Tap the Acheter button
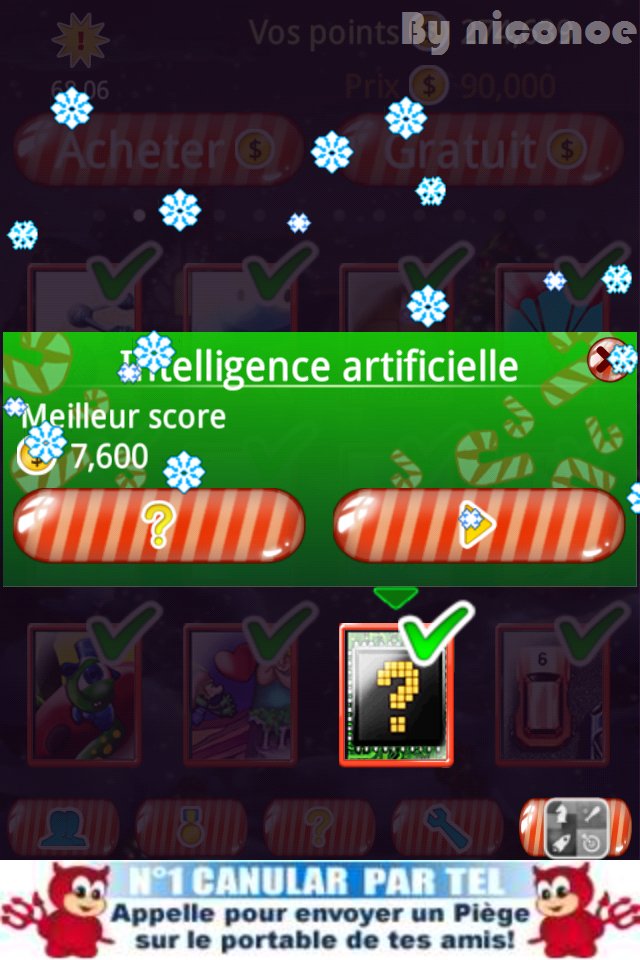The width and height of the screenshot is (640, 960). click(x=158, y=150)
